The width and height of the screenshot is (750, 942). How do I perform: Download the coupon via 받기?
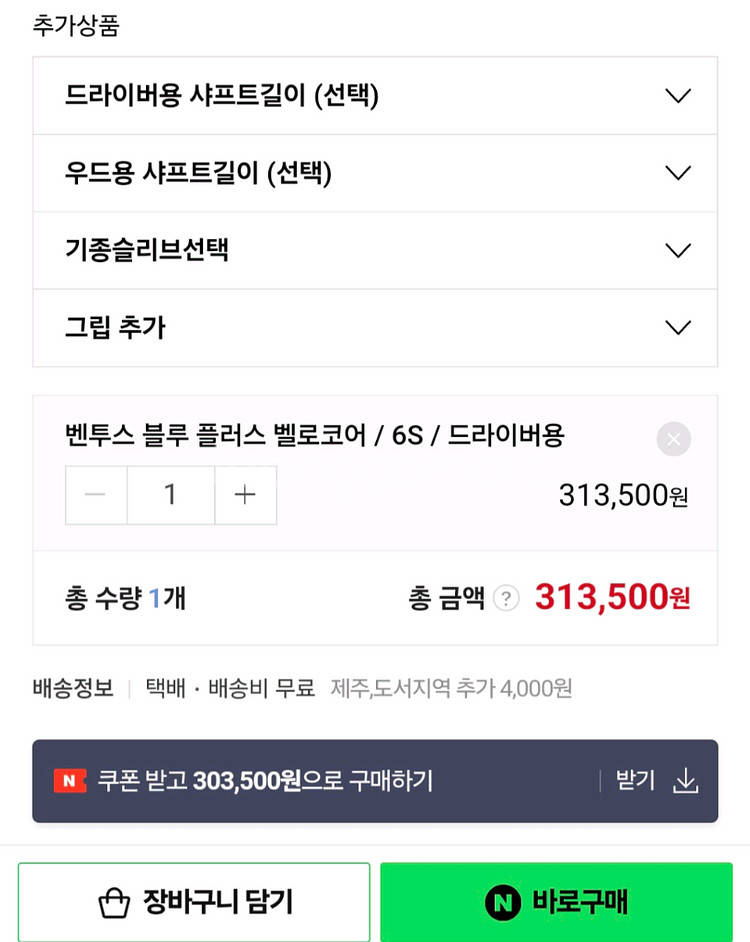pyautogui.click(x=657, y=781)
